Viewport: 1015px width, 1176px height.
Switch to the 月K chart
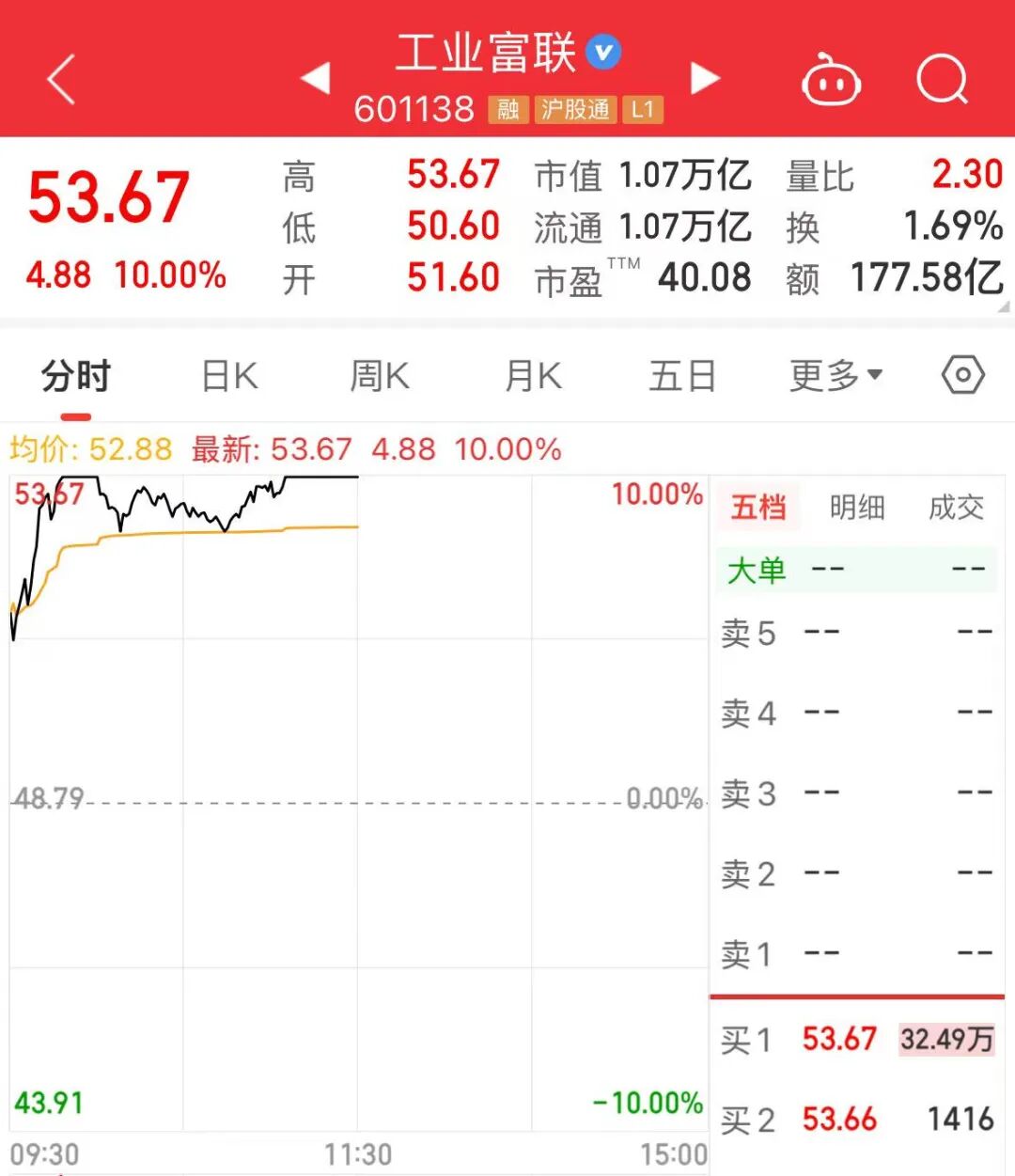533,376
